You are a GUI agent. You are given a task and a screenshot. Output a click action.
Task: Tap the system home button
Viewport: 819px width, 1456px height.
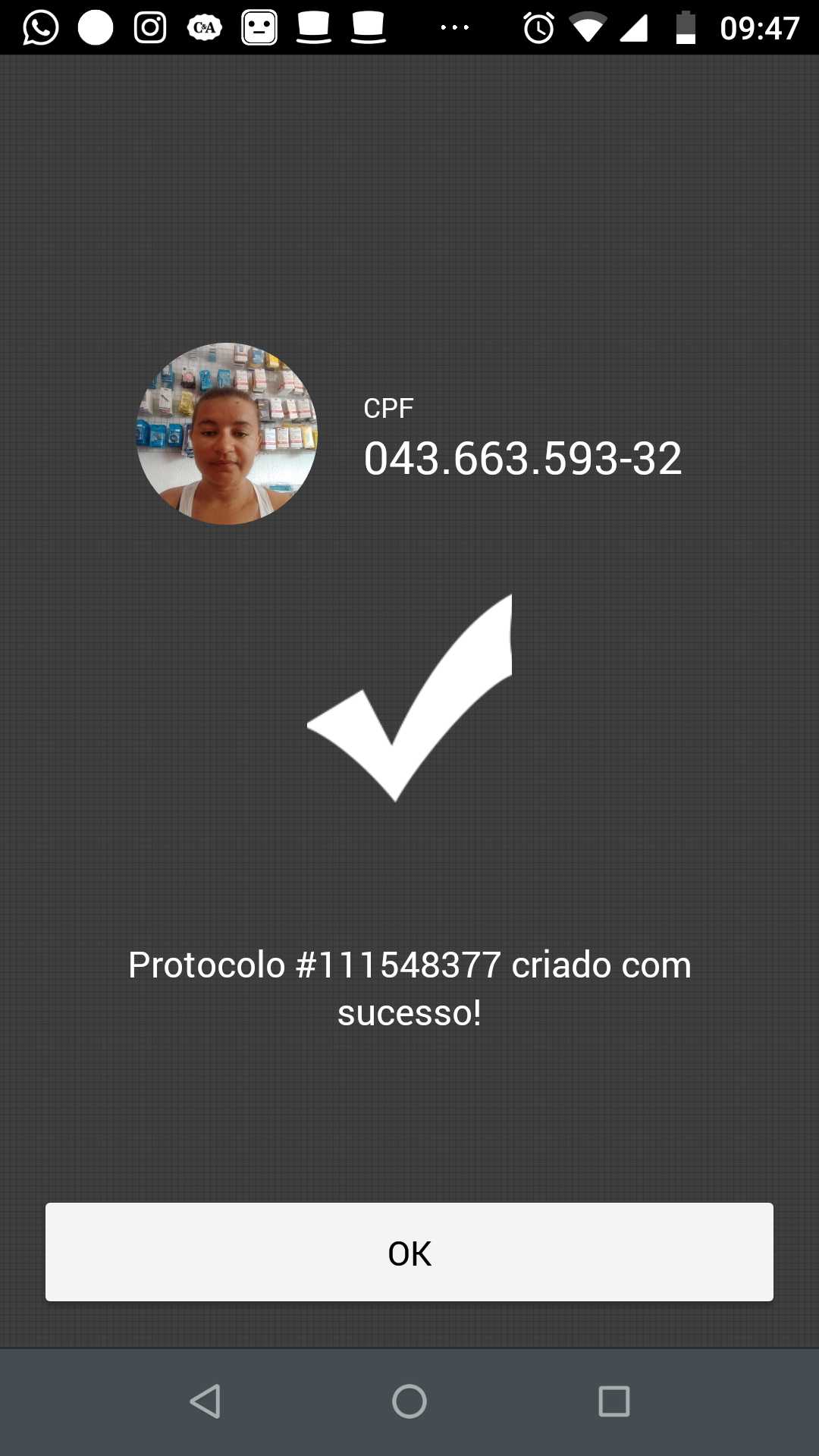point(409,1401)
